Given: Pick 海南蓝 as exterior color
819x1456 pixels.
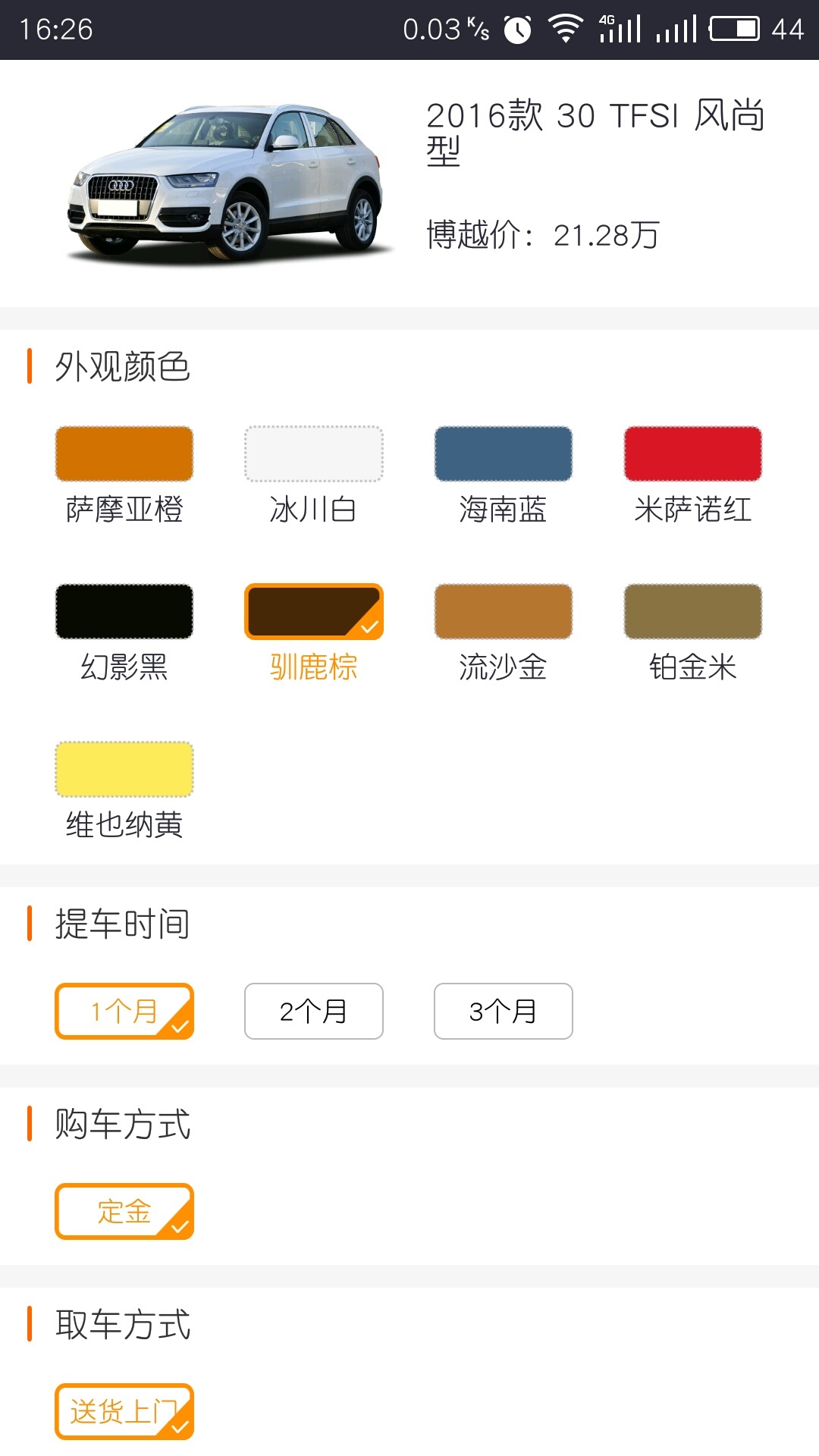Looking at the screenshot, I should pos(504,453).
